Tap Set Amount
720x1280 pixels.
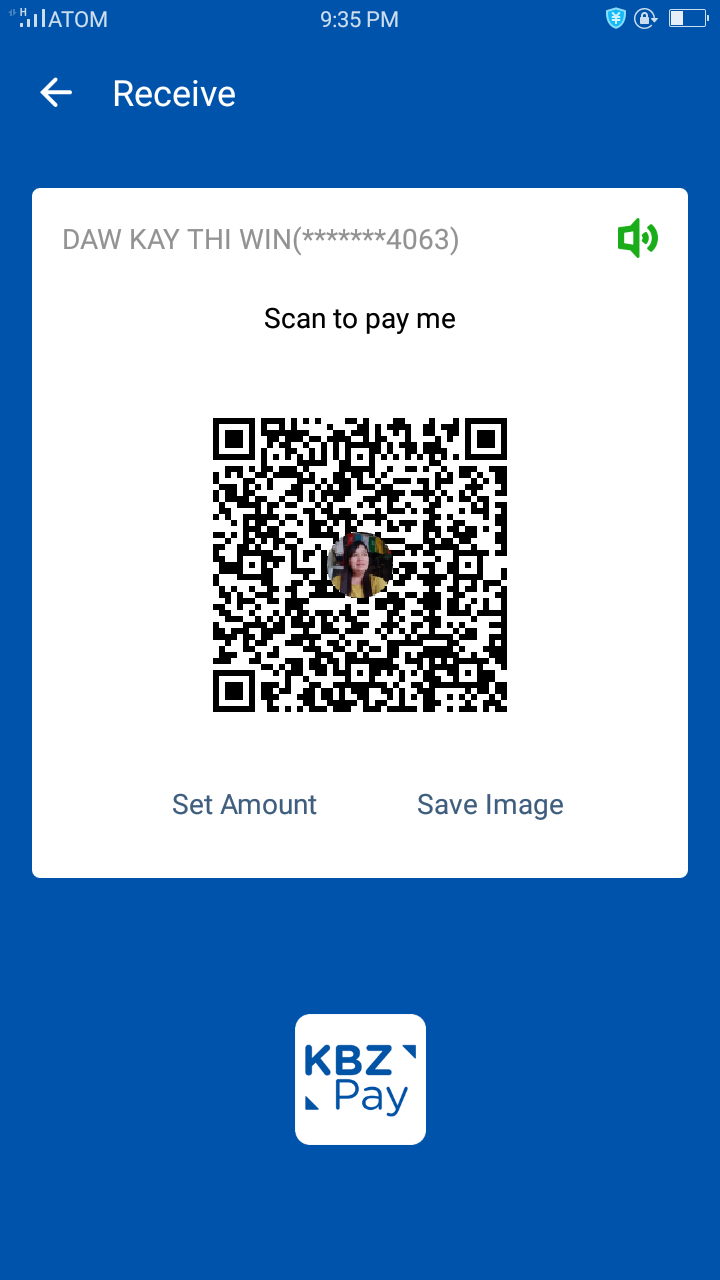click(x=244, y=805)
